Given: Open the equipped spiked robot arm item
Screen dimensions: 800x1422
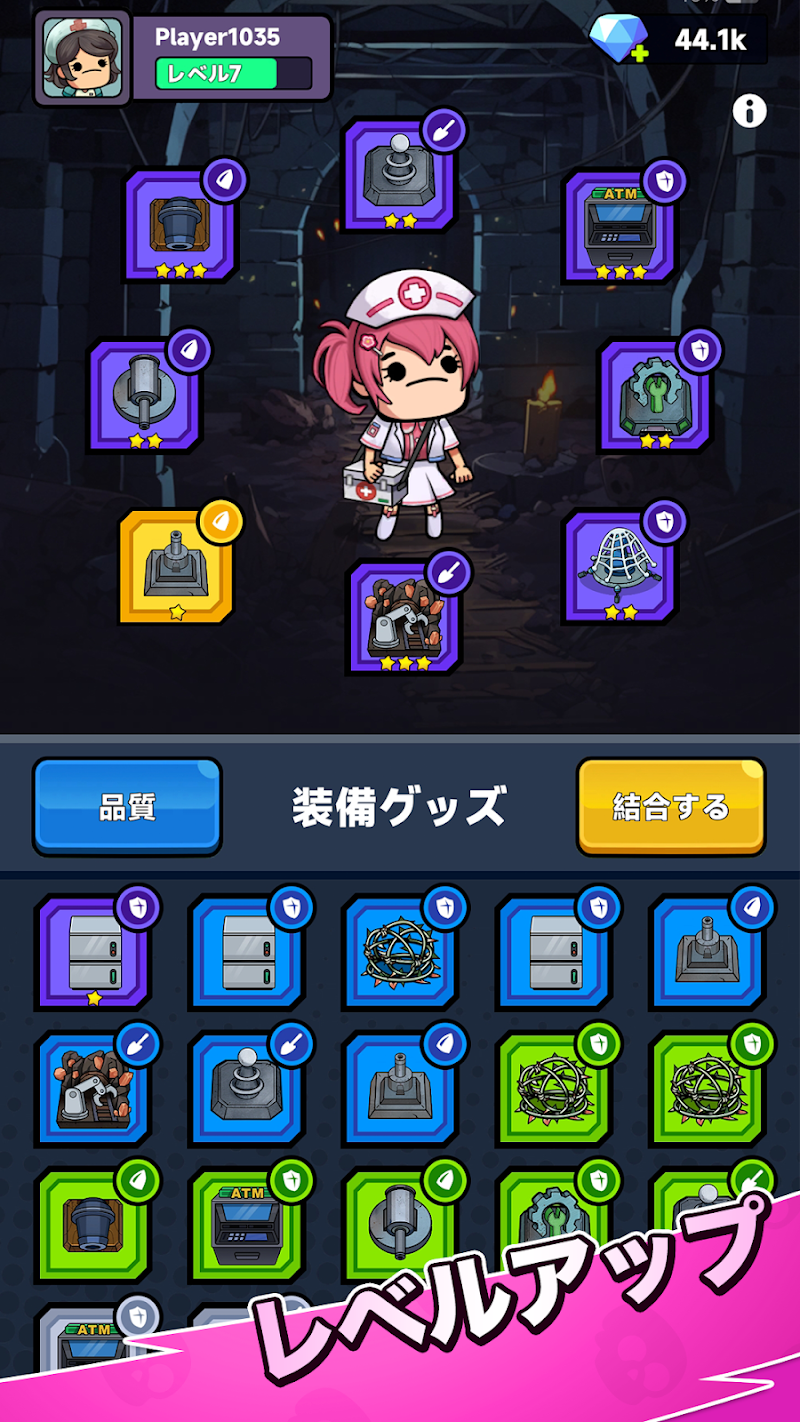Looking at the screenshot, I should pos(403,617).
